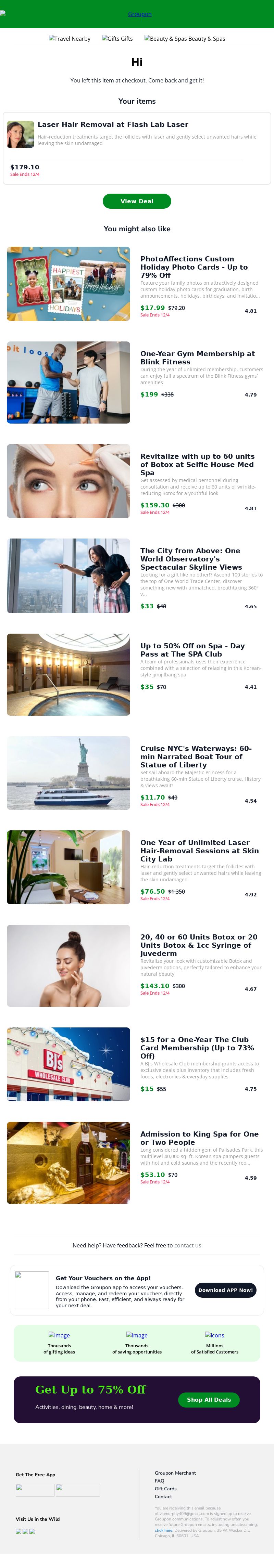View Botox at Selfie House Med Spa

[x=197, y=464]
